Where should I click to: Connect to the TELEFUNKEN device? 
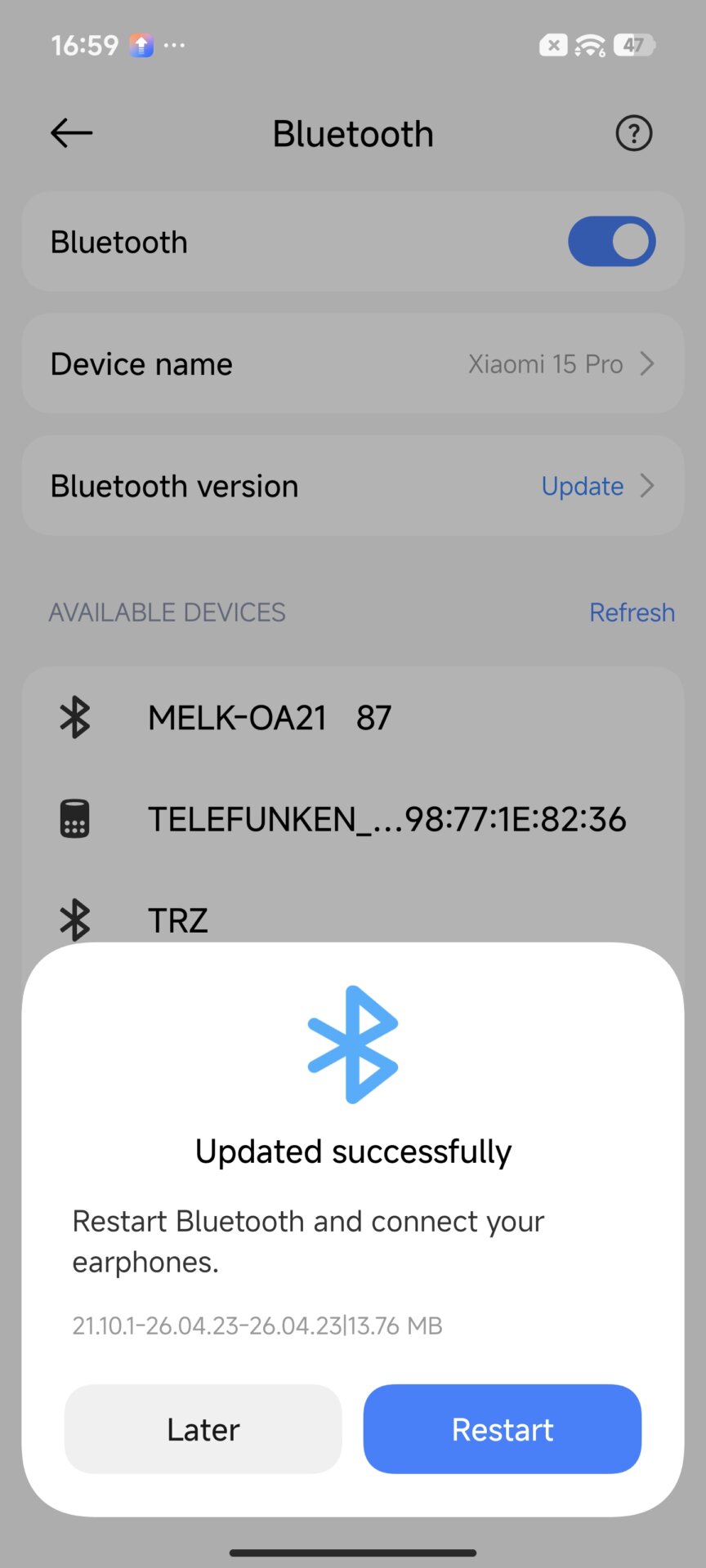point(386,819)
